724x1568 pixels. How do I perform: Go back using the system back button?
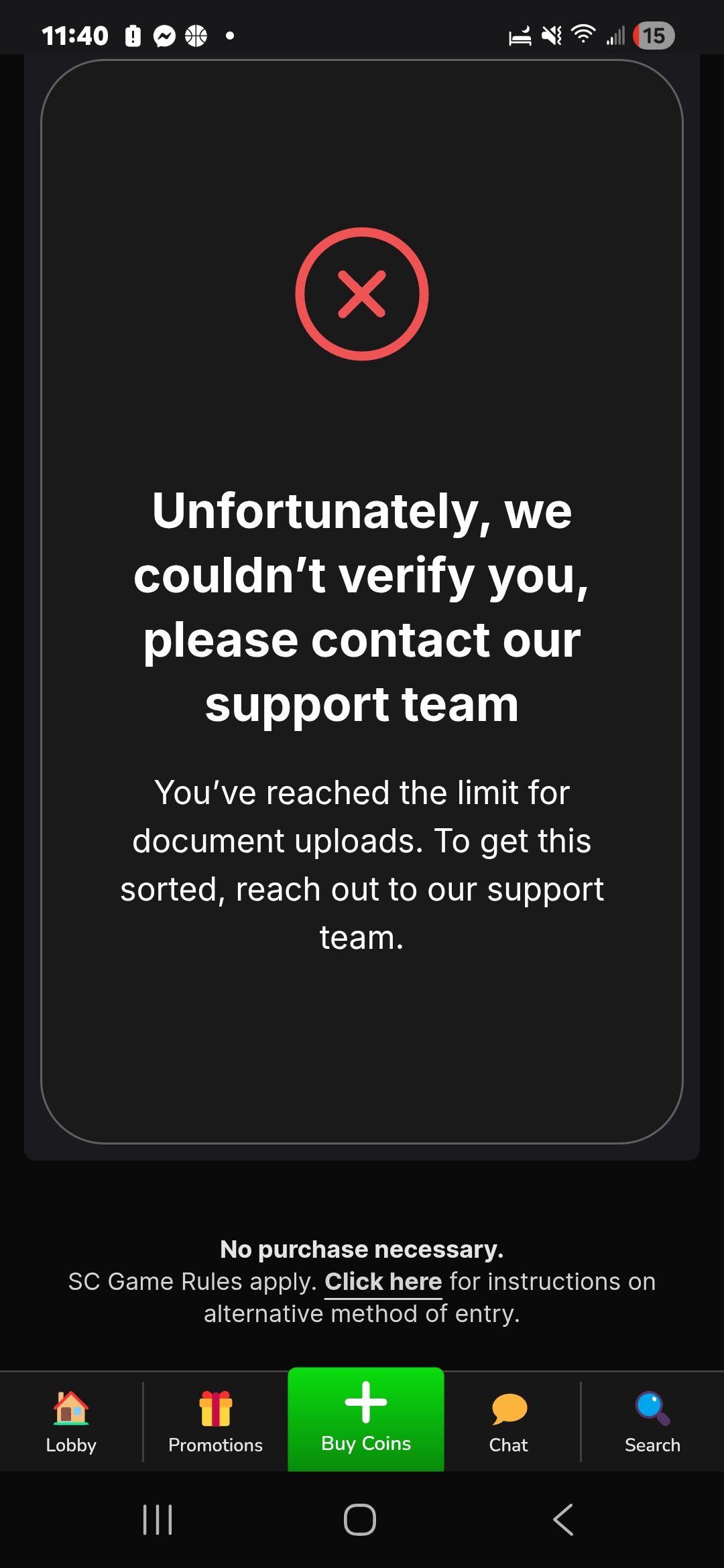coord(563,1520)
